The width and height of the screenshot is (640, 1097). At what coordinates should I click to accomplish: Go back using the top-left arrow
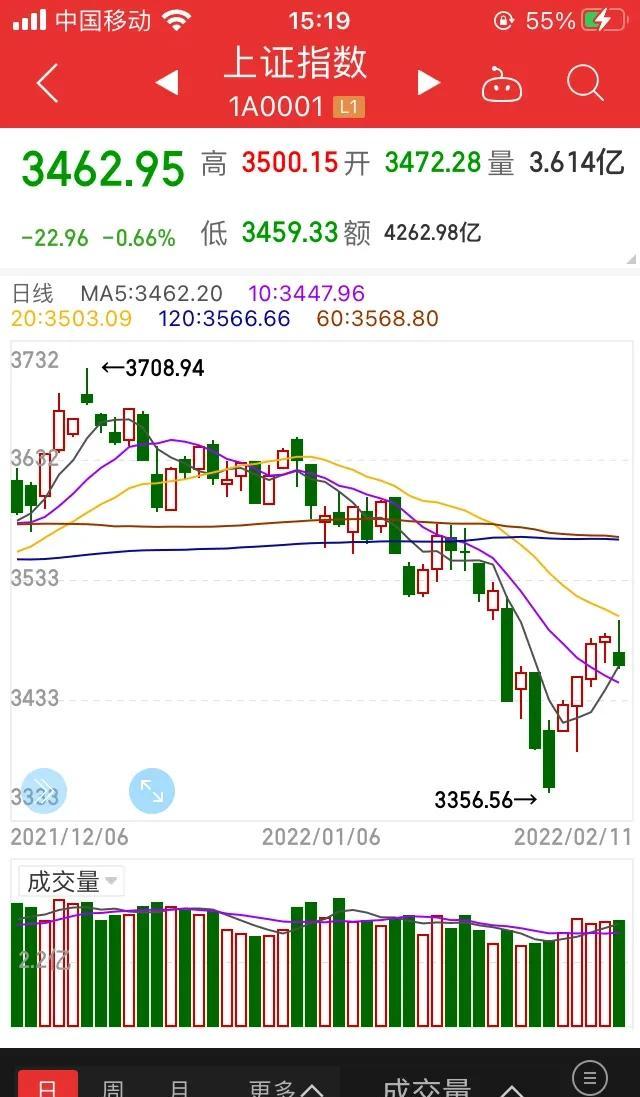(47, 84)
